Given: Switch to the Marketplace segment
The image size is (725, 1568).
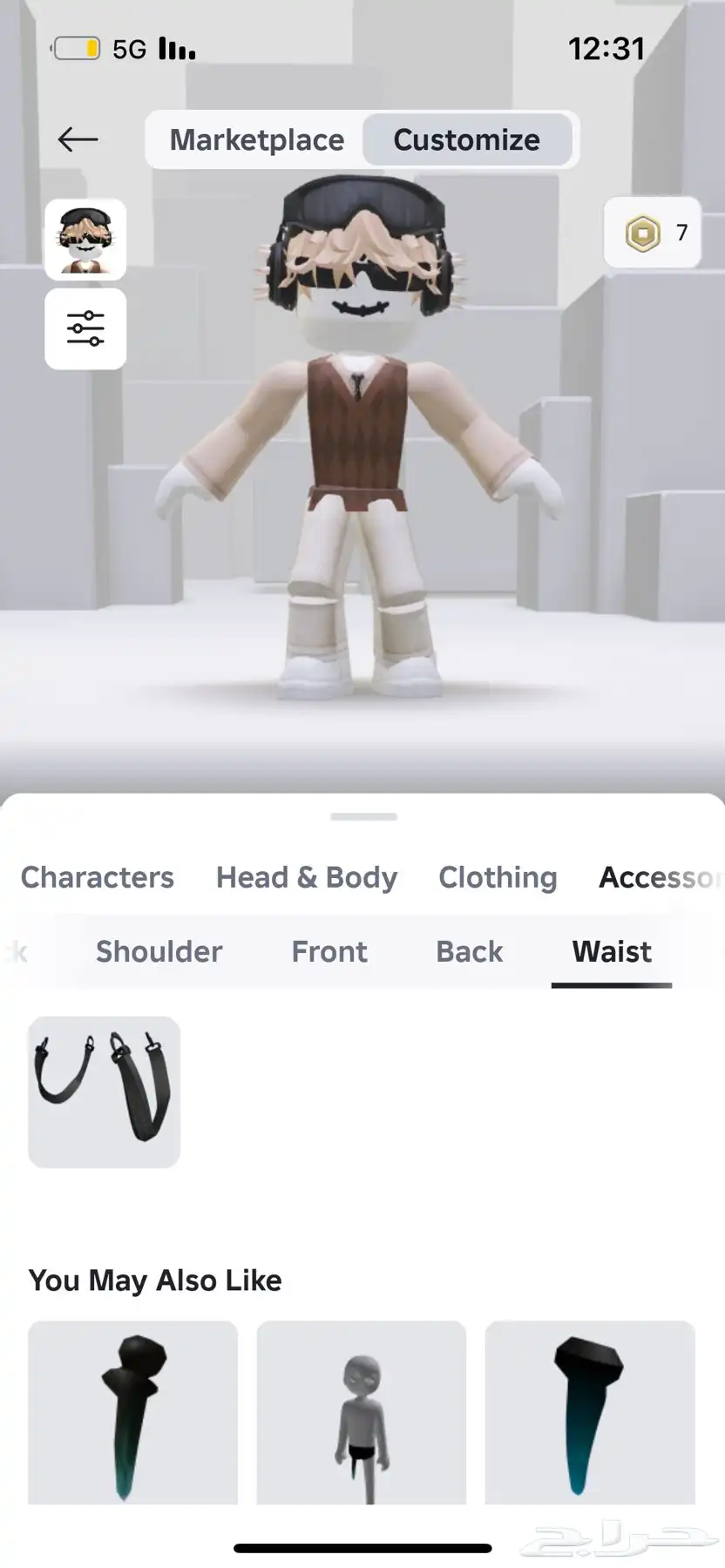Looking at the screenshot, I should 256,139.
